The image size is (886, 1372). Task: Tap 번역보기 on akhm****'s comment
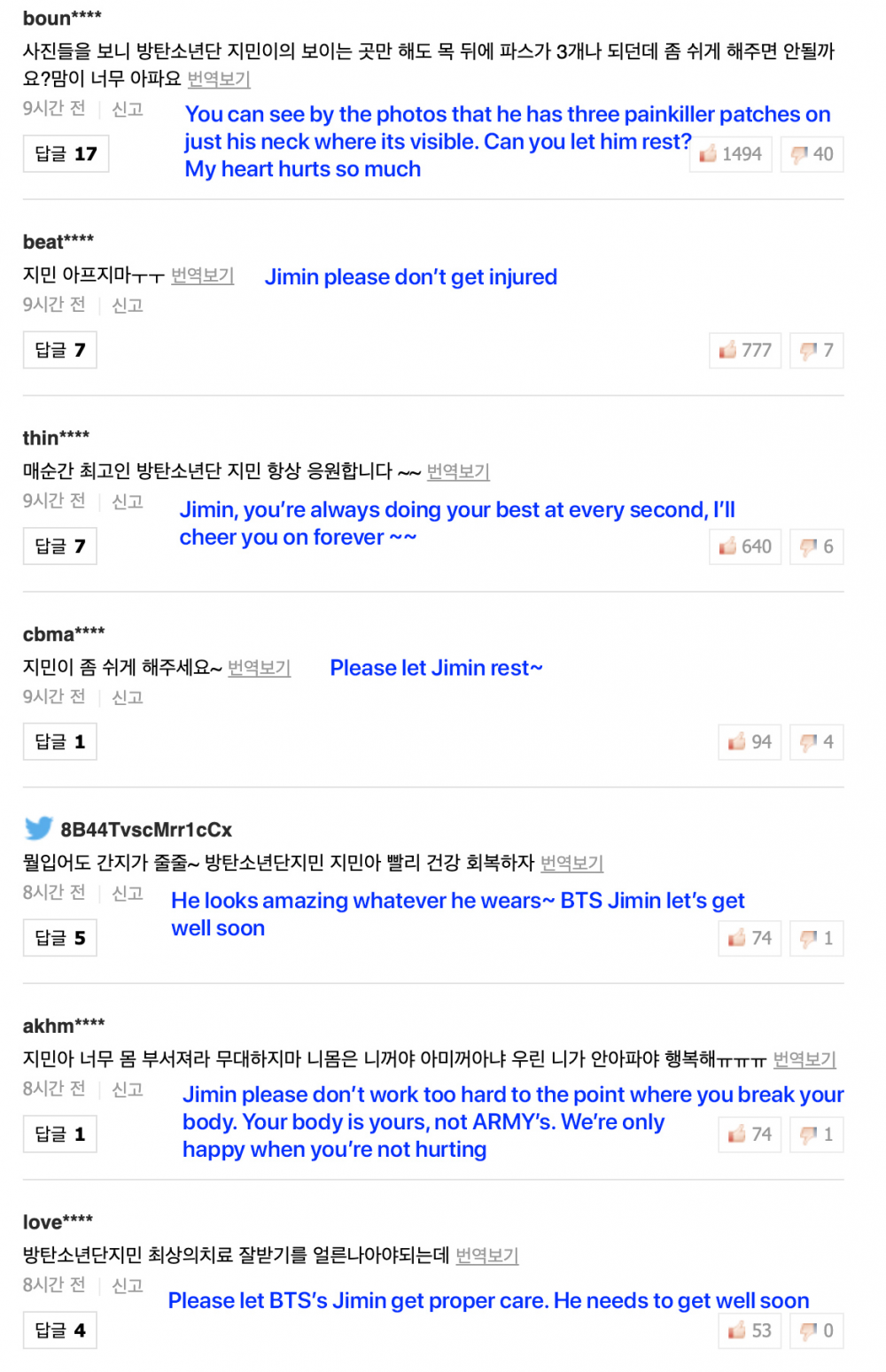point(804,1059)
